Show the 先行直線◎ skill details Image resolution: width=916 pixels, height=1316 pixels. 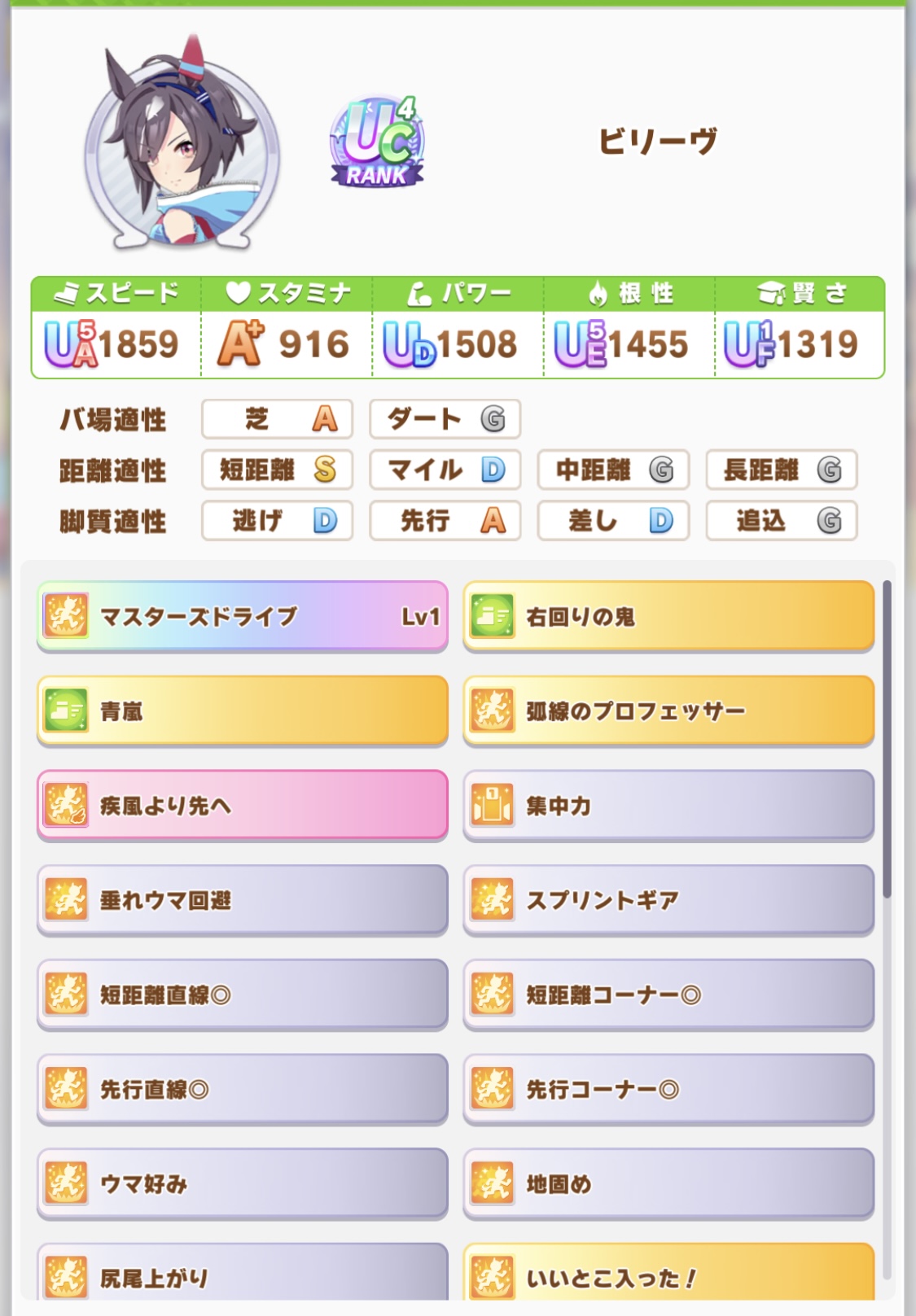tap(242, 1088)
